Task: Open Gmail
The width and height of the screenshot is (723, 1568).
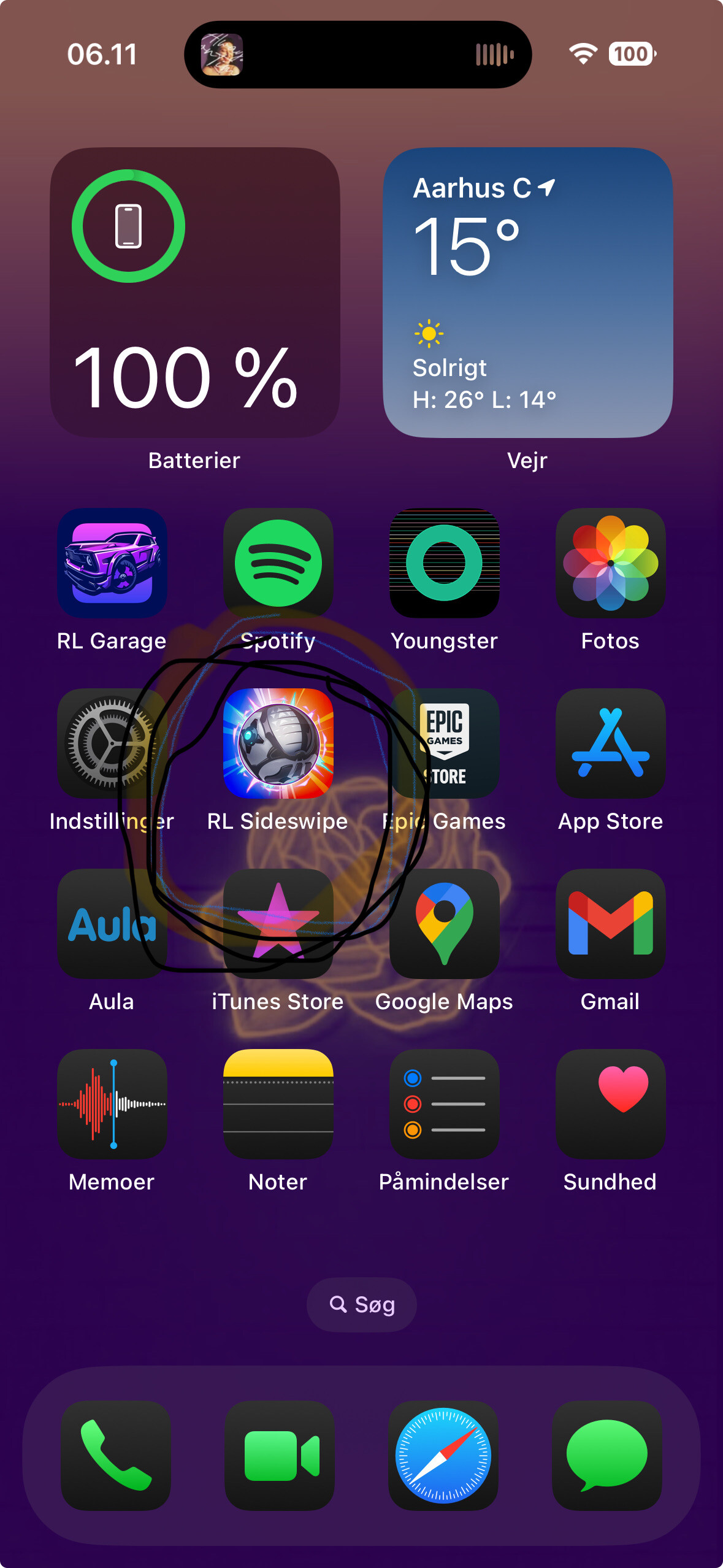Action: click(610, 923)
